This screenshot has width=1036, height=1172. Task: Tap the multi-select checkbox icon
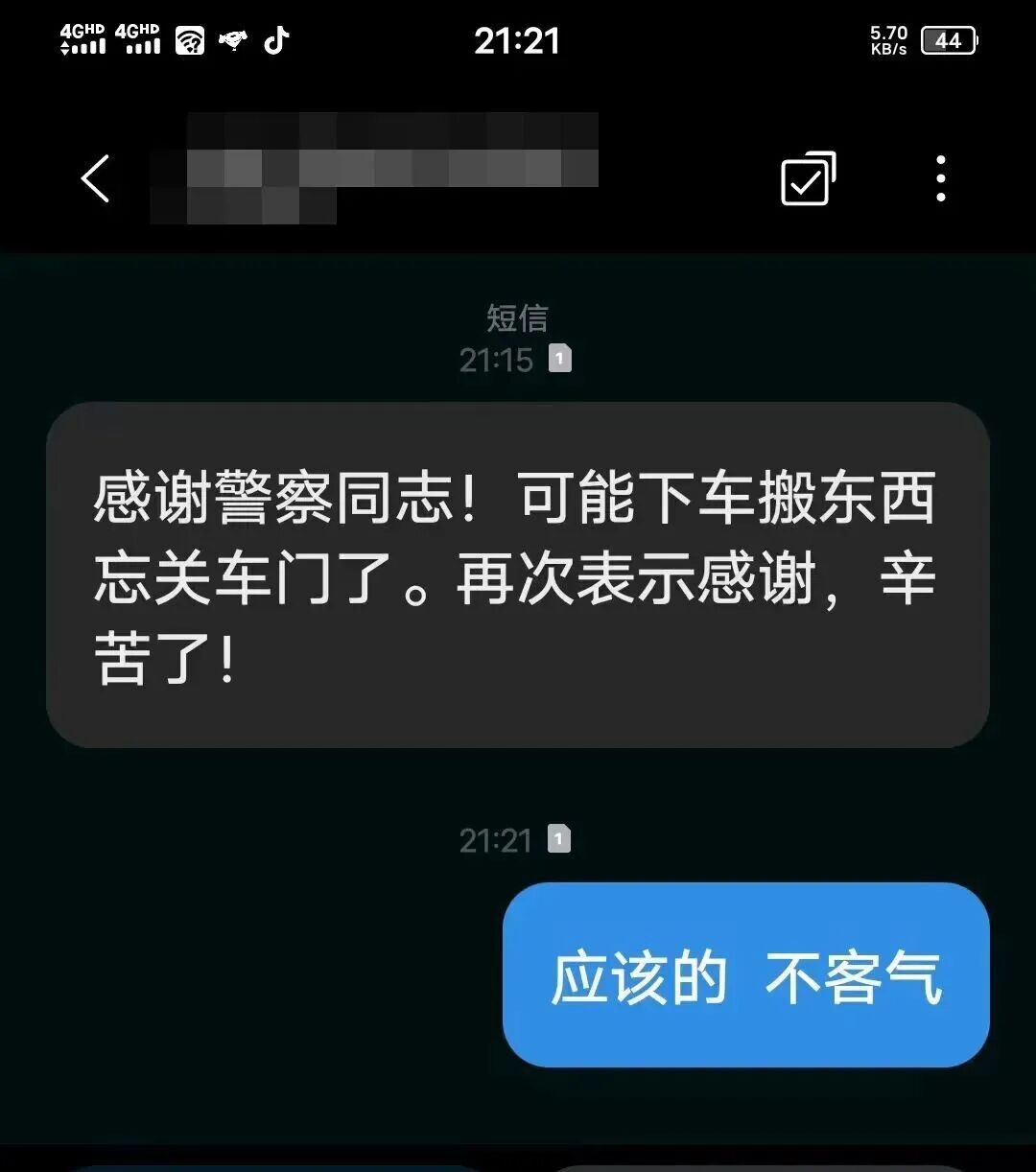tap(808, 178)
